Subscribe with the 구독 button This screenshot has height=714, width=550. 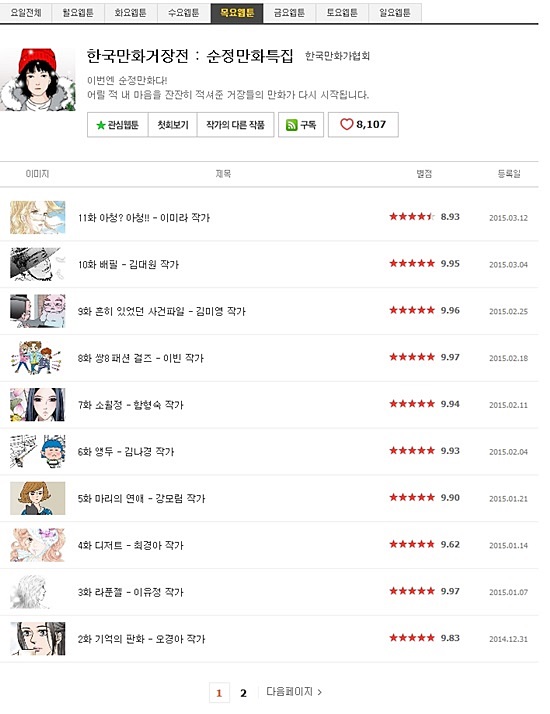click(x=301, y=125)
